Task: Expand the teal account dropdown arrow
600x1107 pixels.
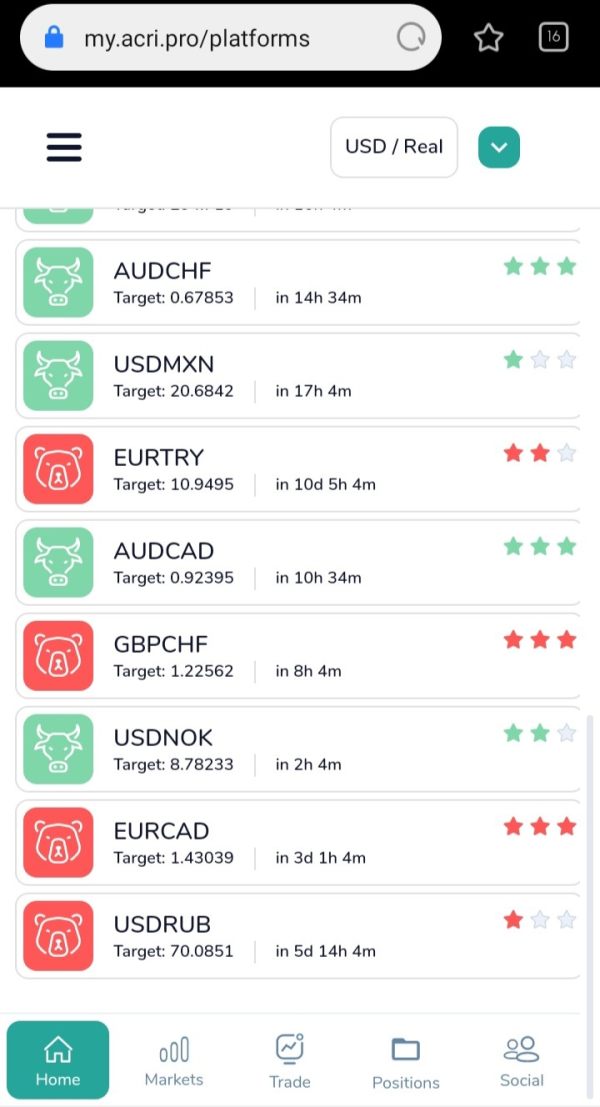Action: [x=499, y=147]
